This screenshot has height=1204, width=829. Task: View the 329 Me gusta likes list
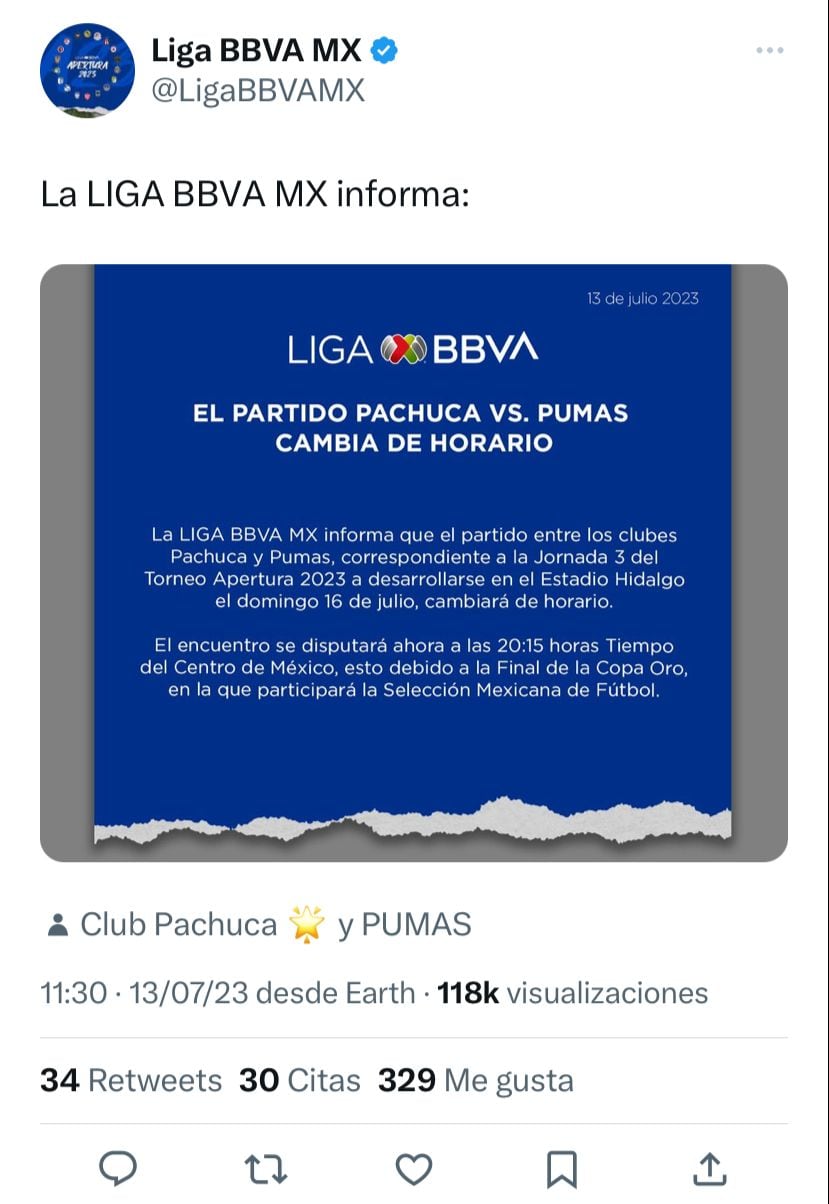click(x=475, y=1080)
